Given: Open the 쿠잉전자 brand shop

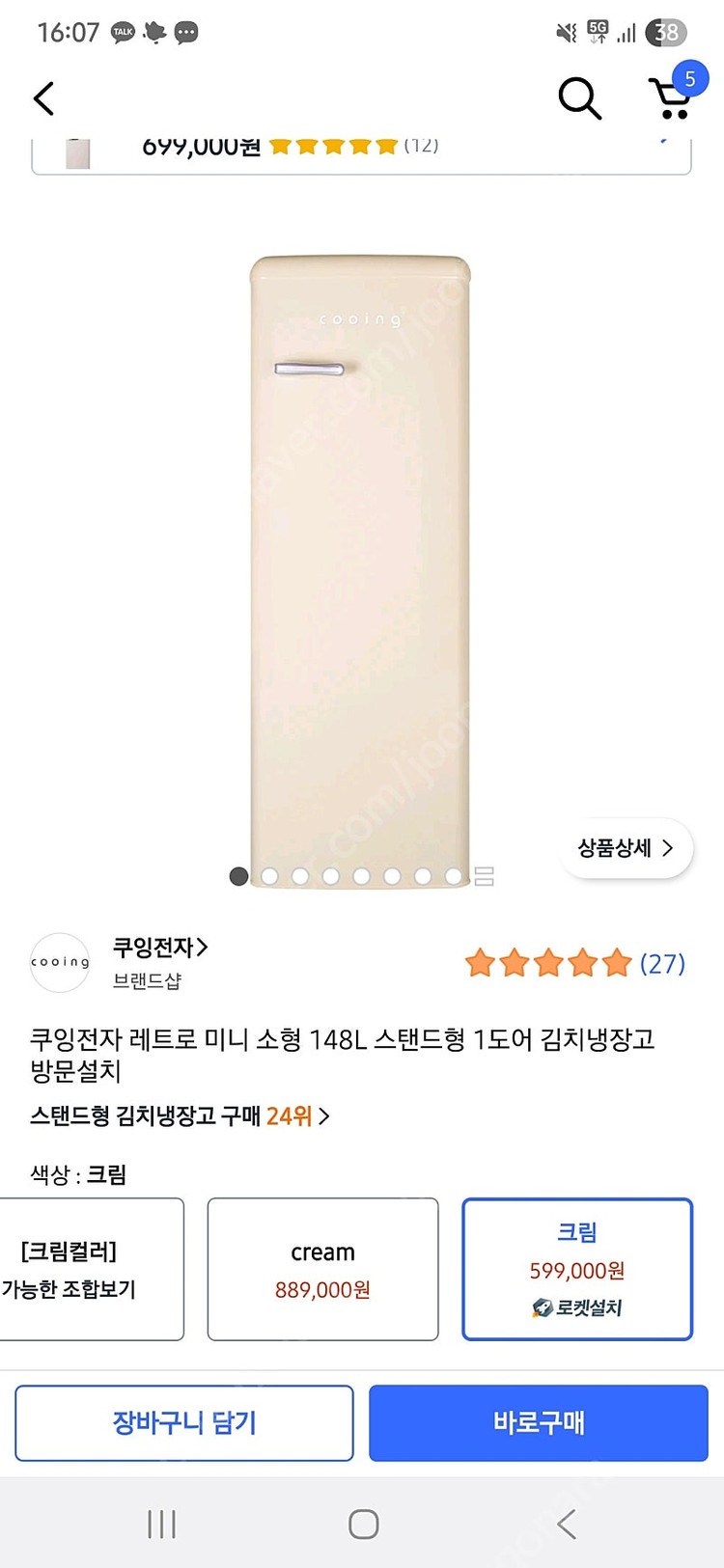Looking at the screenshot, I should click(160, 948).
